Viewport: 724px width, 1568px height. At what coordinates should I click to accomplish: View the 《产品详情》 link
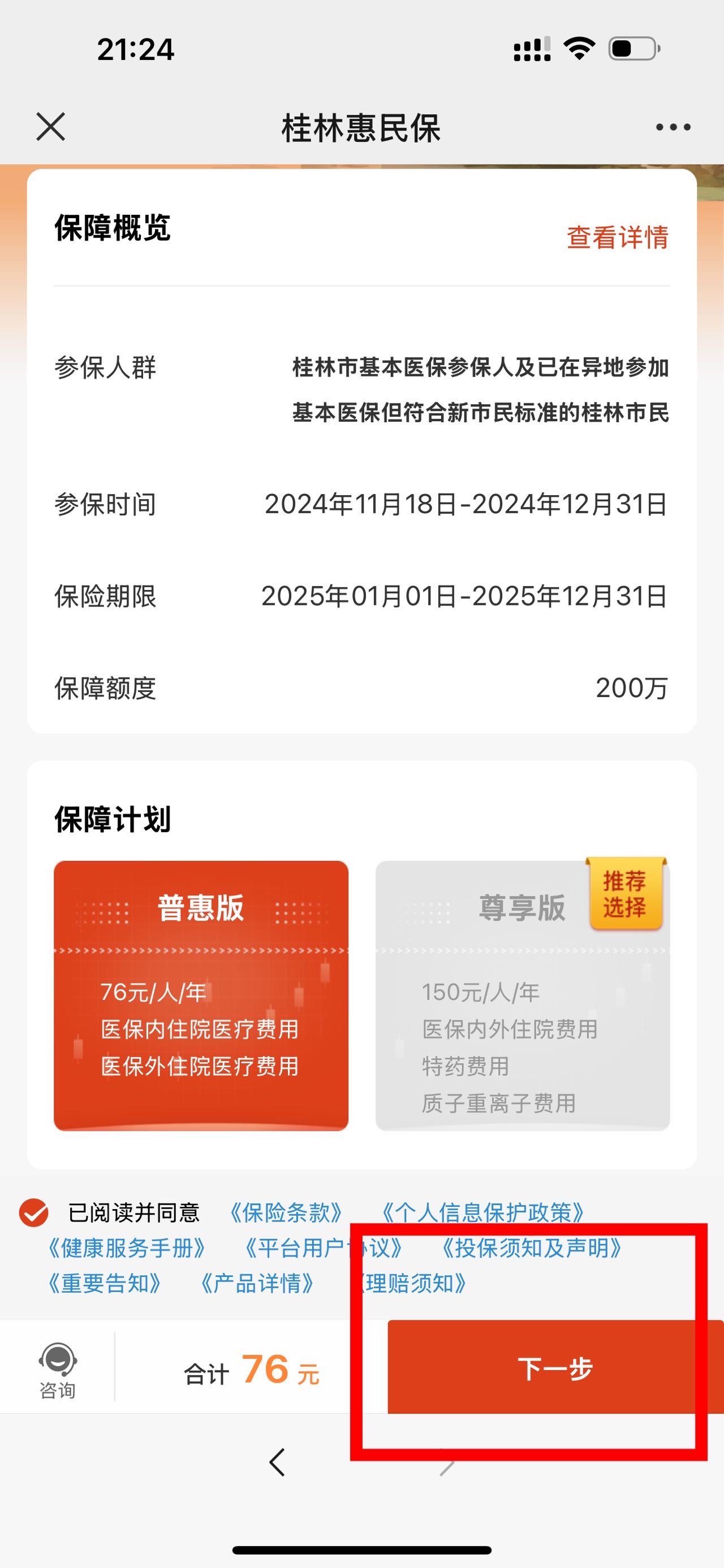257,1284
